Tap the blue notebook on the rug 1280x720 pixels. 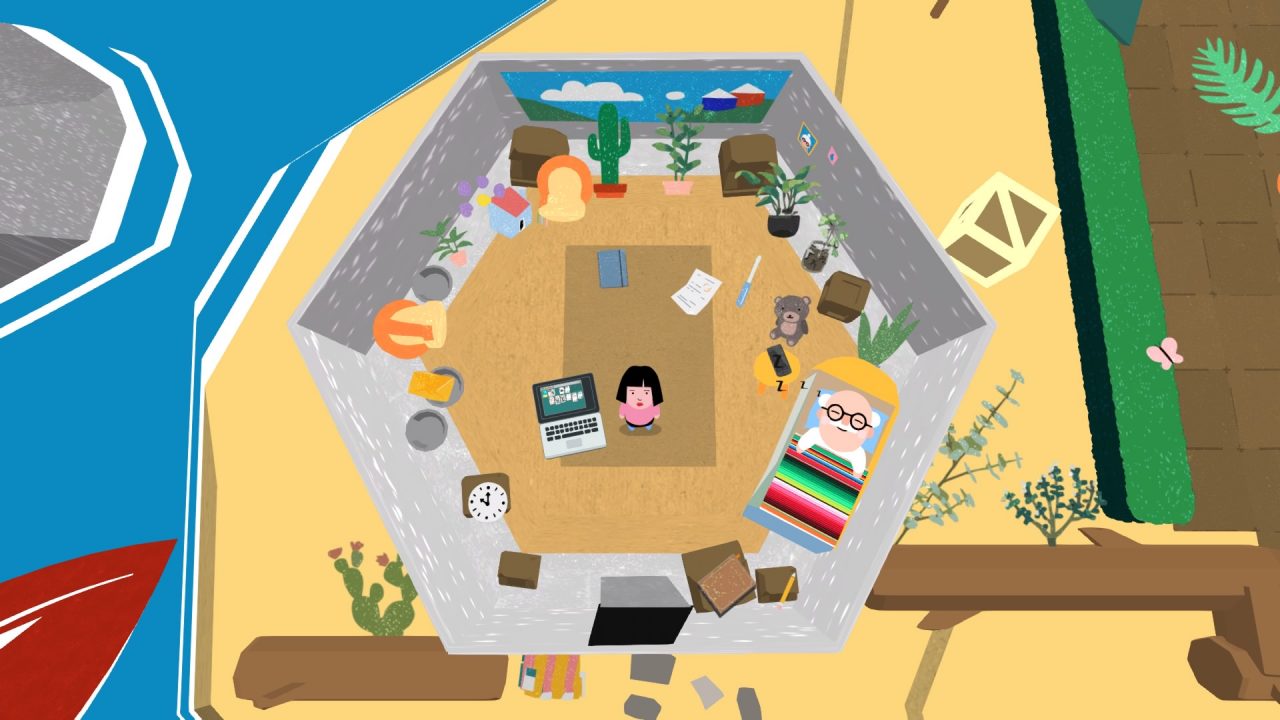tap(612, 268)
